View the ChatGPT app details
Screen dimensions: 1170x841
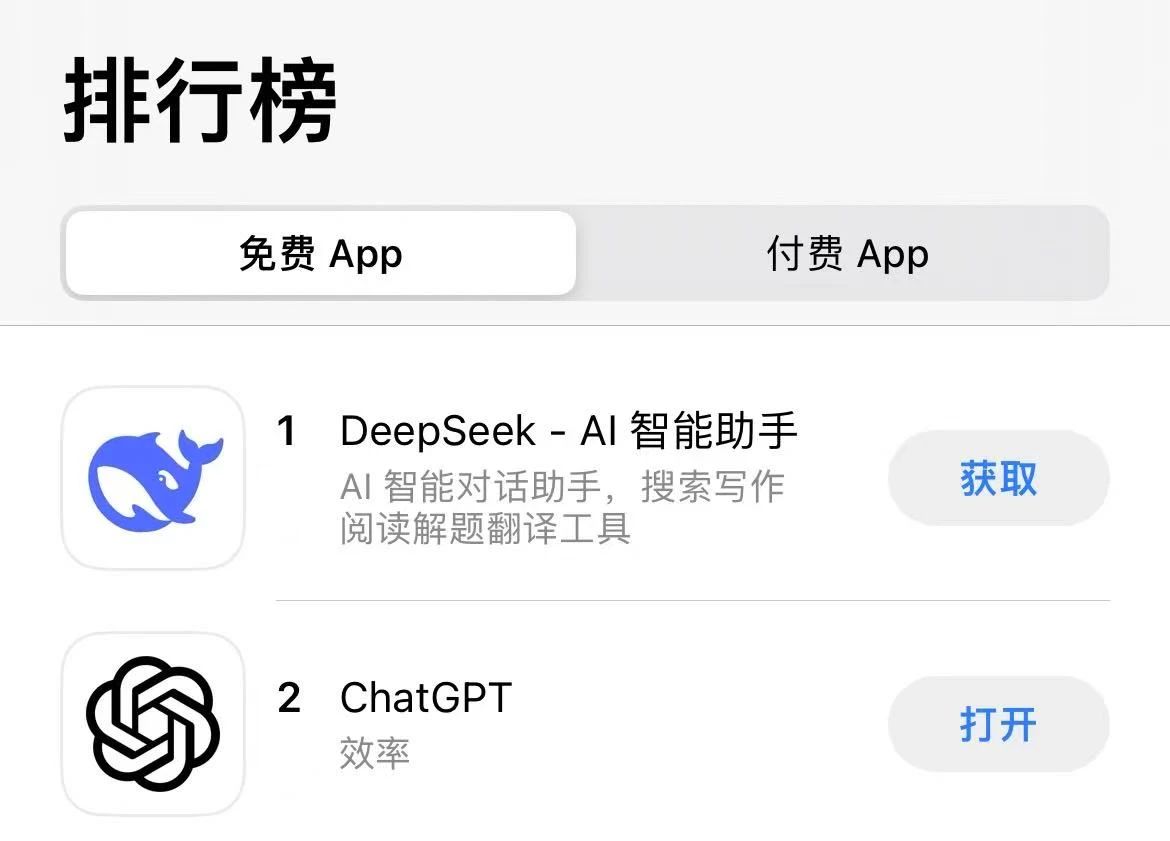point(425,698)
